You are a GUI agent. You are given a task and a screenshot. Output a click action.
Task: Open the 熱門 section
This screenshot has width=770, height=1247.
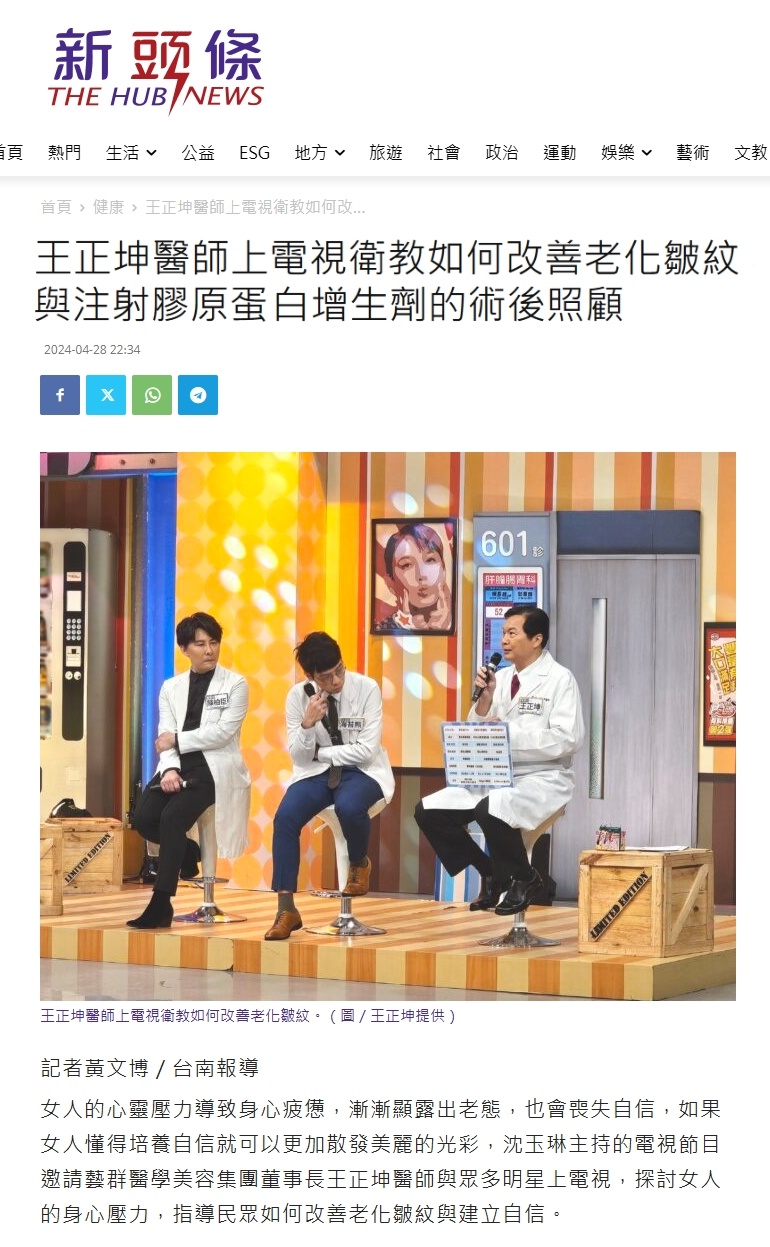pos(65,153)
